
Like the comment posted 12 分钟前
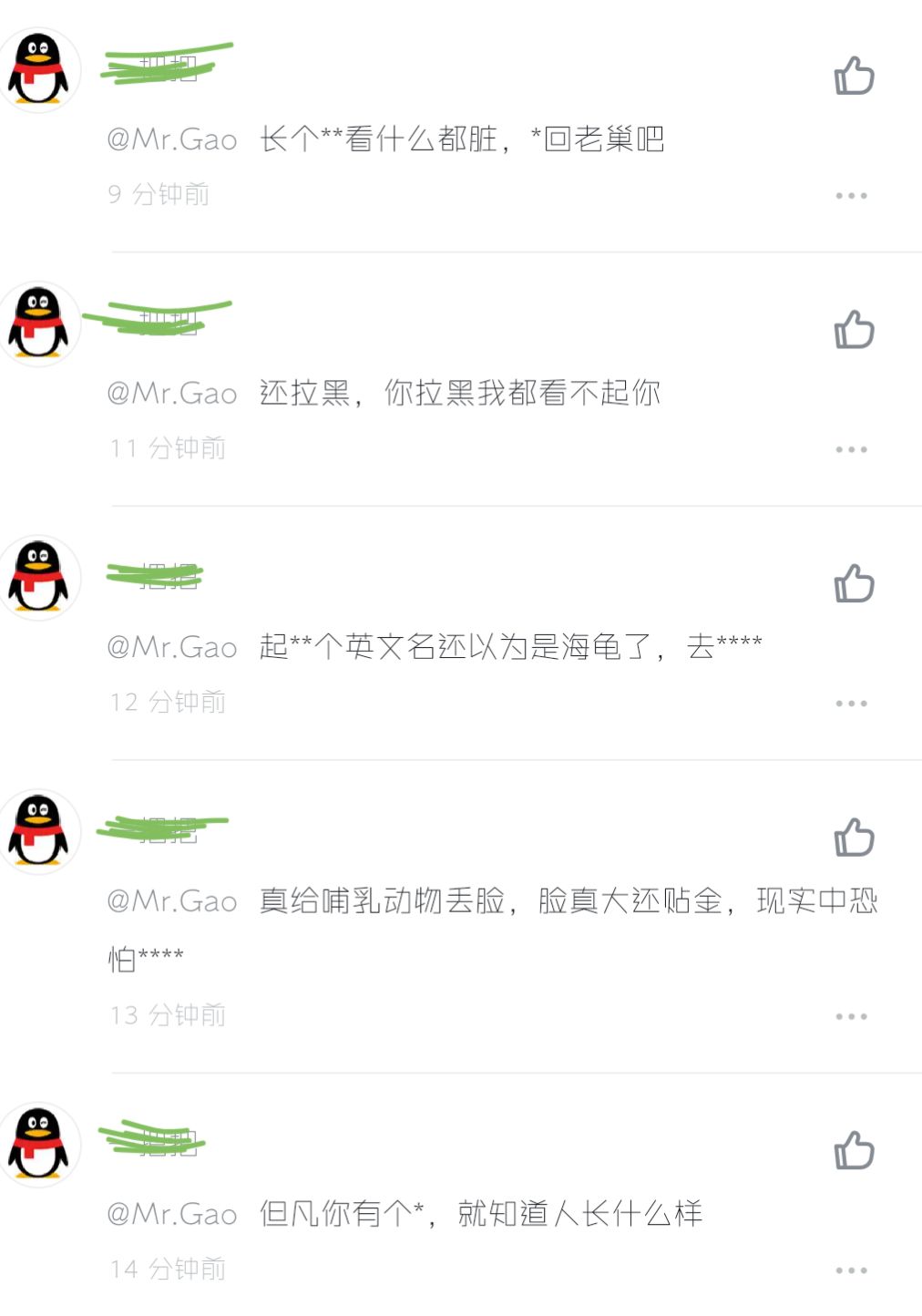(854, 583)
